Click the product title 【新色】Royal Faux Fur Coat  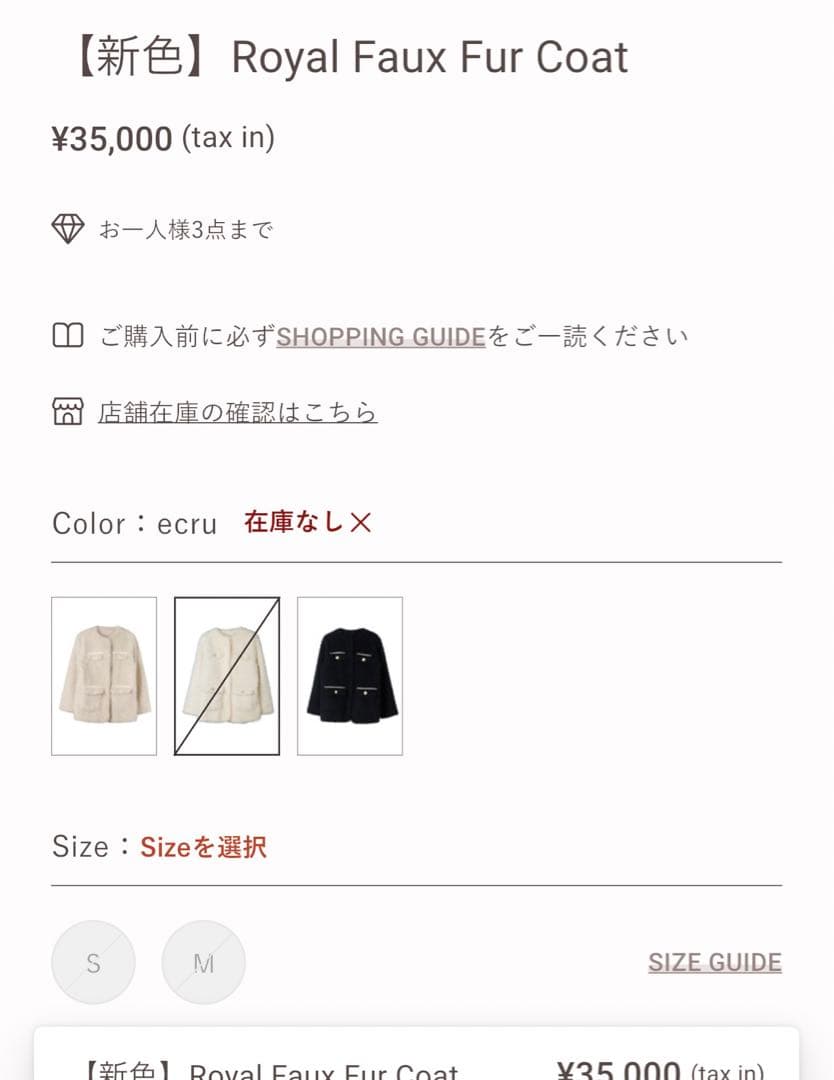(x=341, y=57)
